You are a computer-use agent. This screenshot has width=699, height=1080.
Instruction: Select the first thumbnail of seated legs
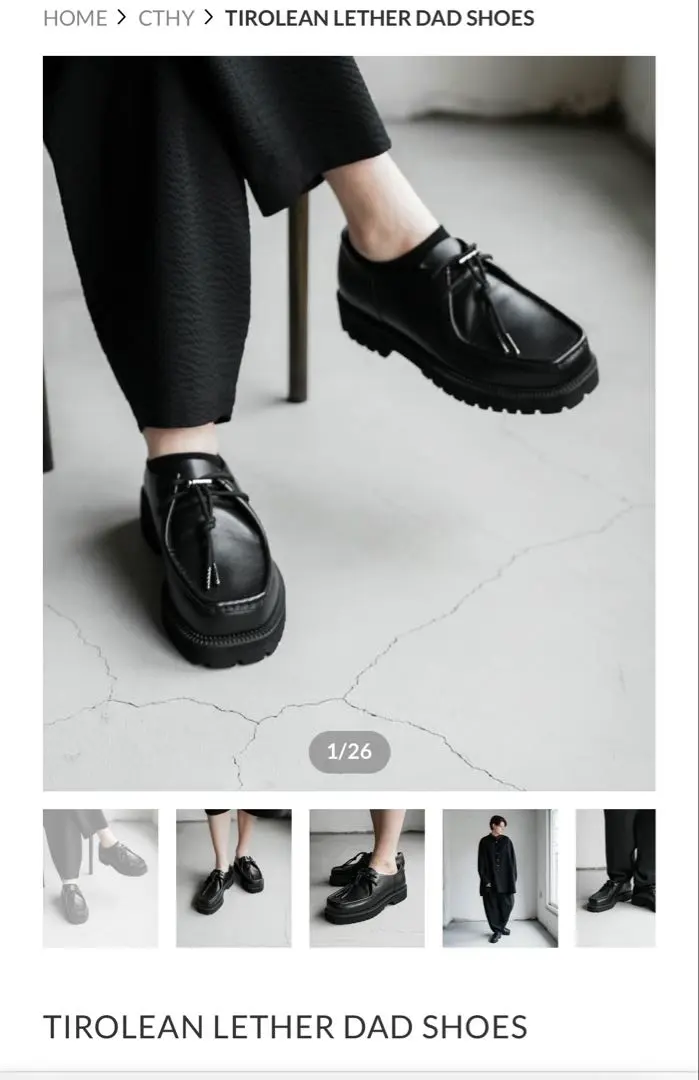(x=100, y=877)
